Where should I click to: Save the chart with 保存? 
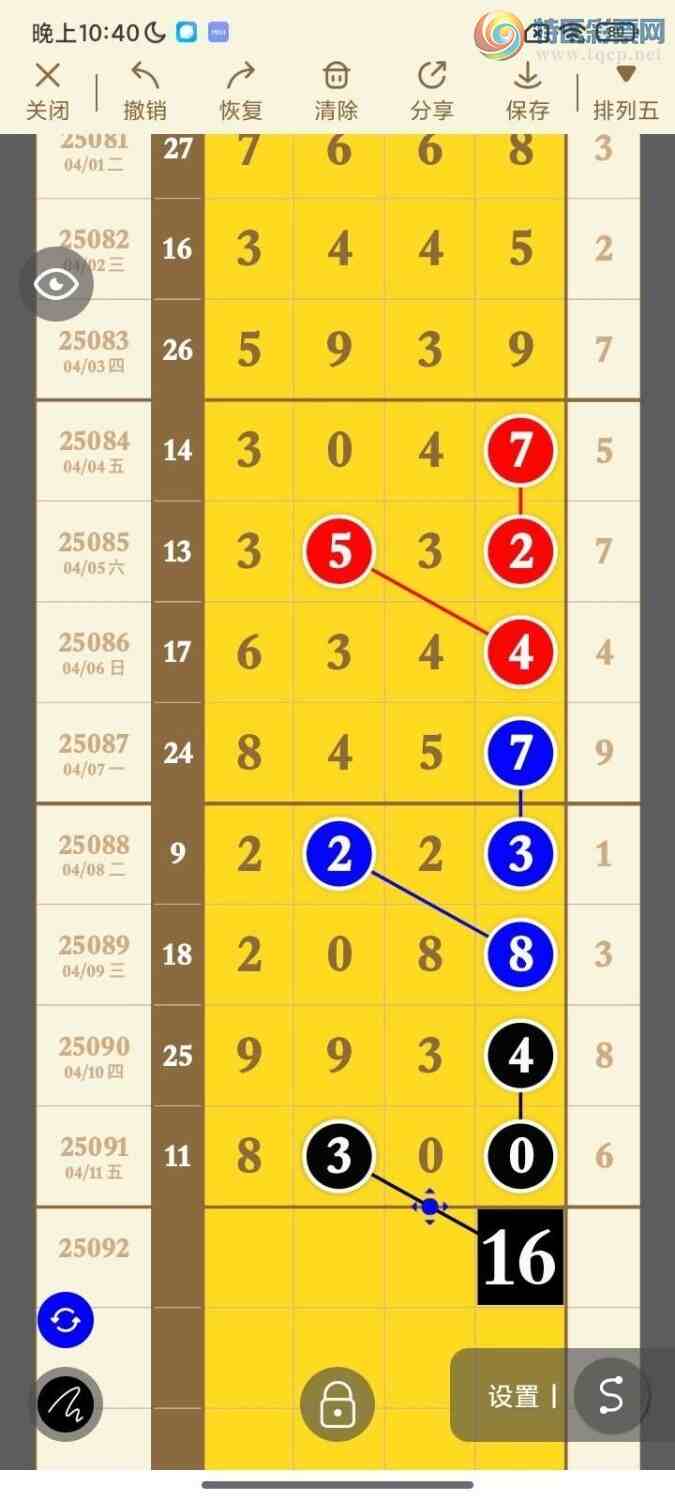pos(527,90)
